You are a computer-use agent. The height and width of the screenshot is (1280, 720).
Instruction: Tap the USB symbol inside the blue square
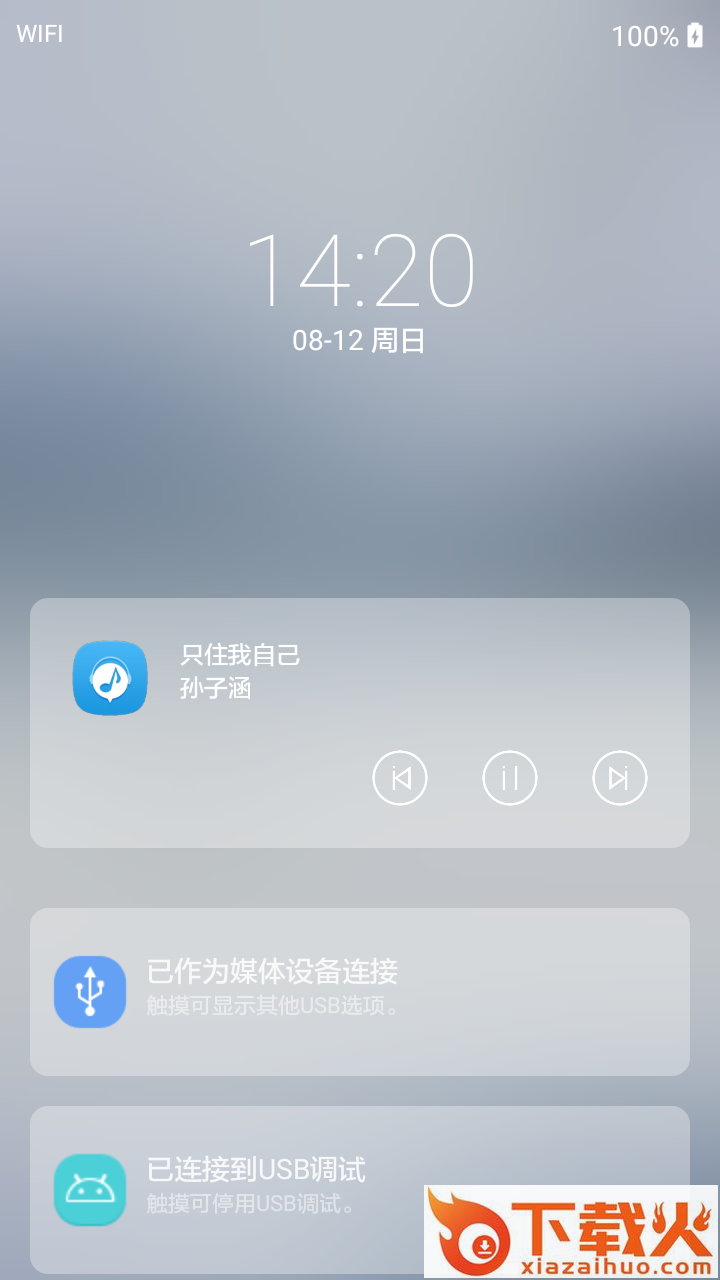90,992
